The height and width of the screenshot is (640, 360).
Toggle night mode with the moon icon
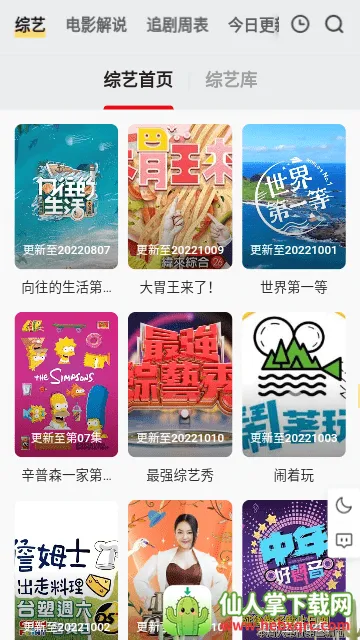point(344,506)
